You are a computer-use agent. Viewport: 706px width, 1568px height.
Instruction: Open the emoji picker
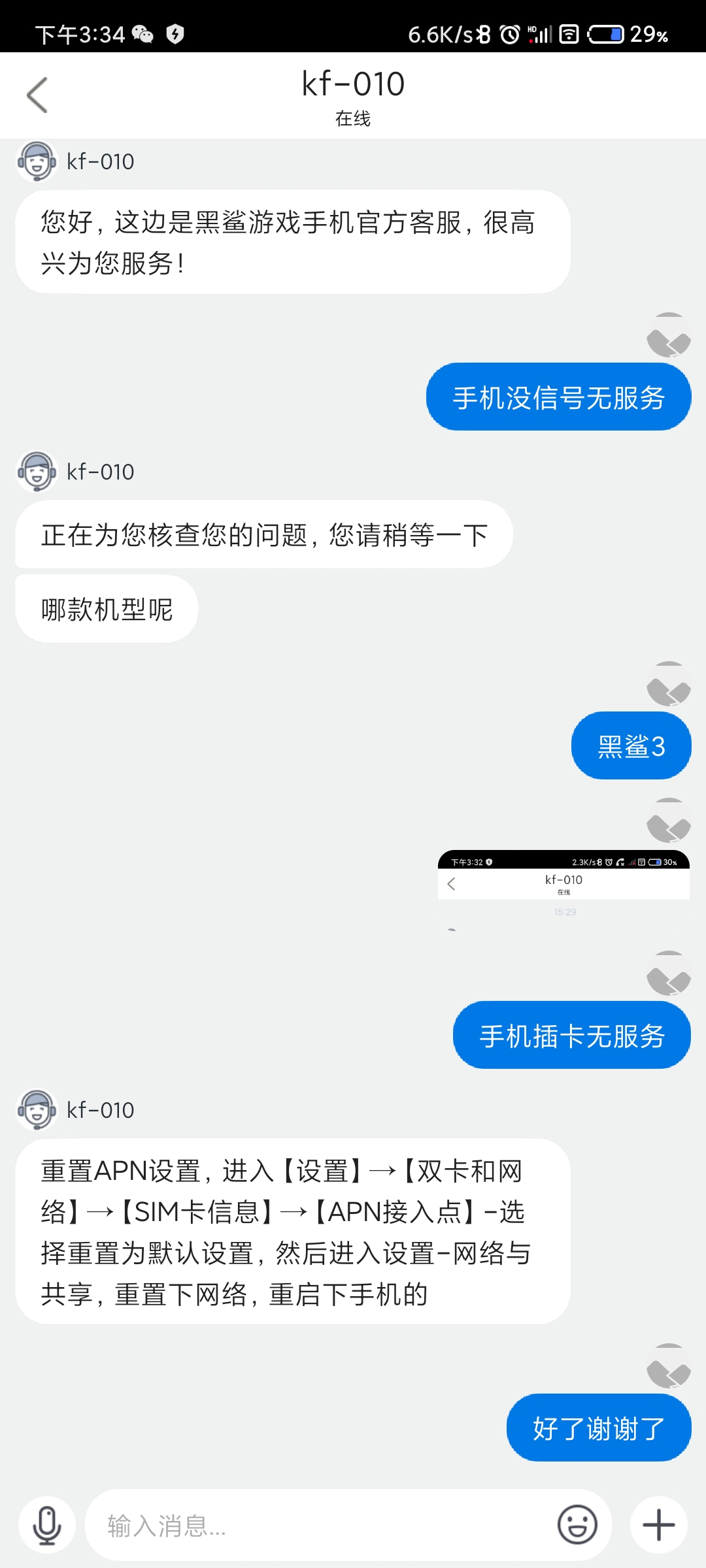click(577, 1526)
